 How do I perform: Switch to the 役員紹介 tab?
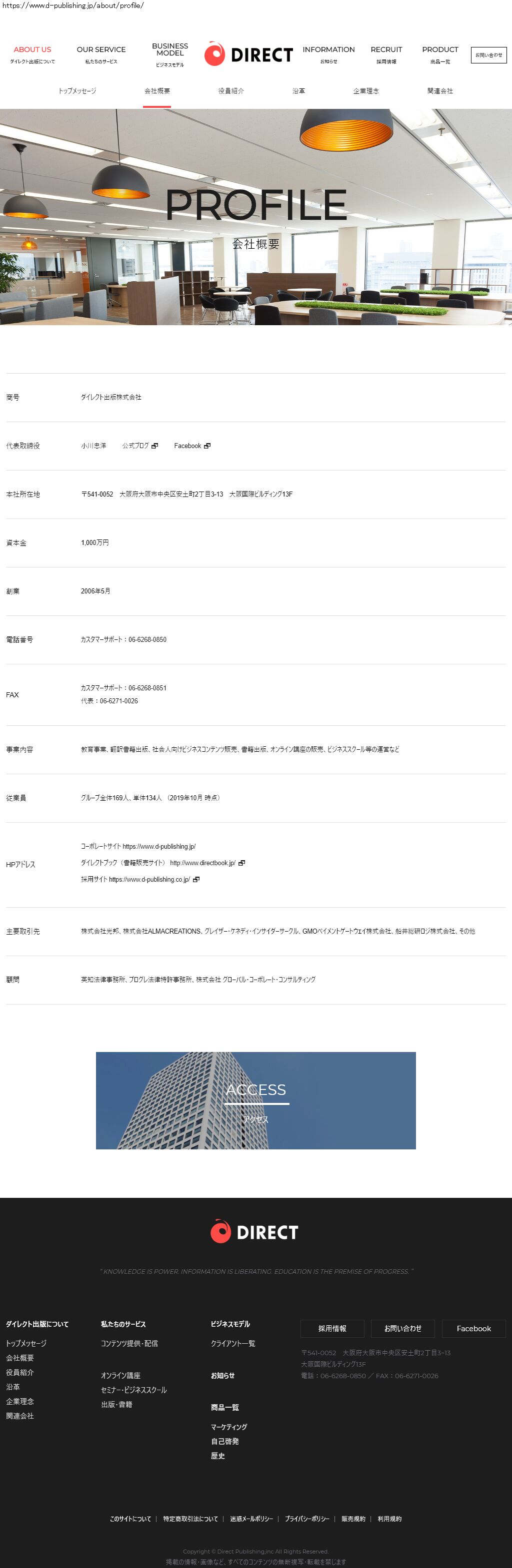231,91
